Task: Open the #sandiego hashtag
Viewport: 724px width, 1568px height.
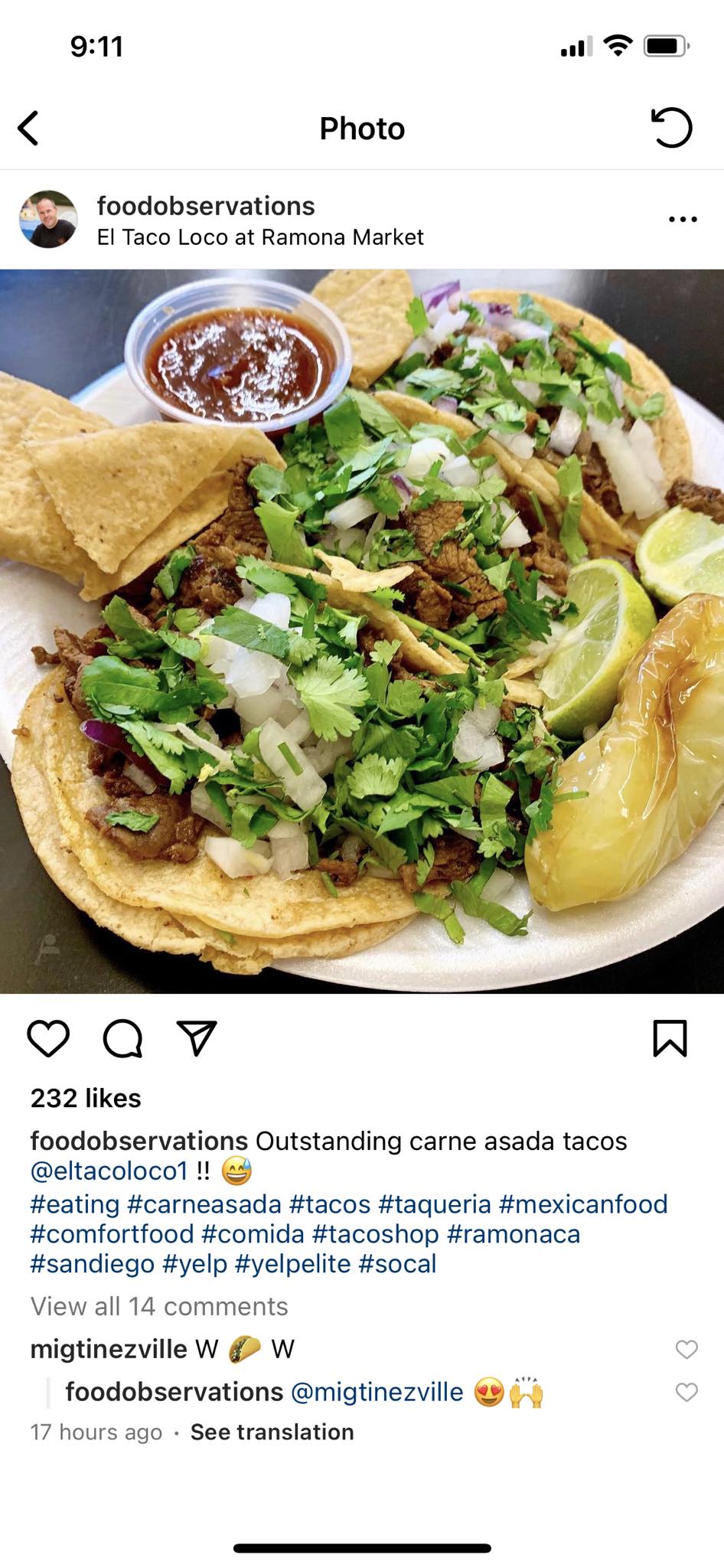Action: click(92, 1263)
